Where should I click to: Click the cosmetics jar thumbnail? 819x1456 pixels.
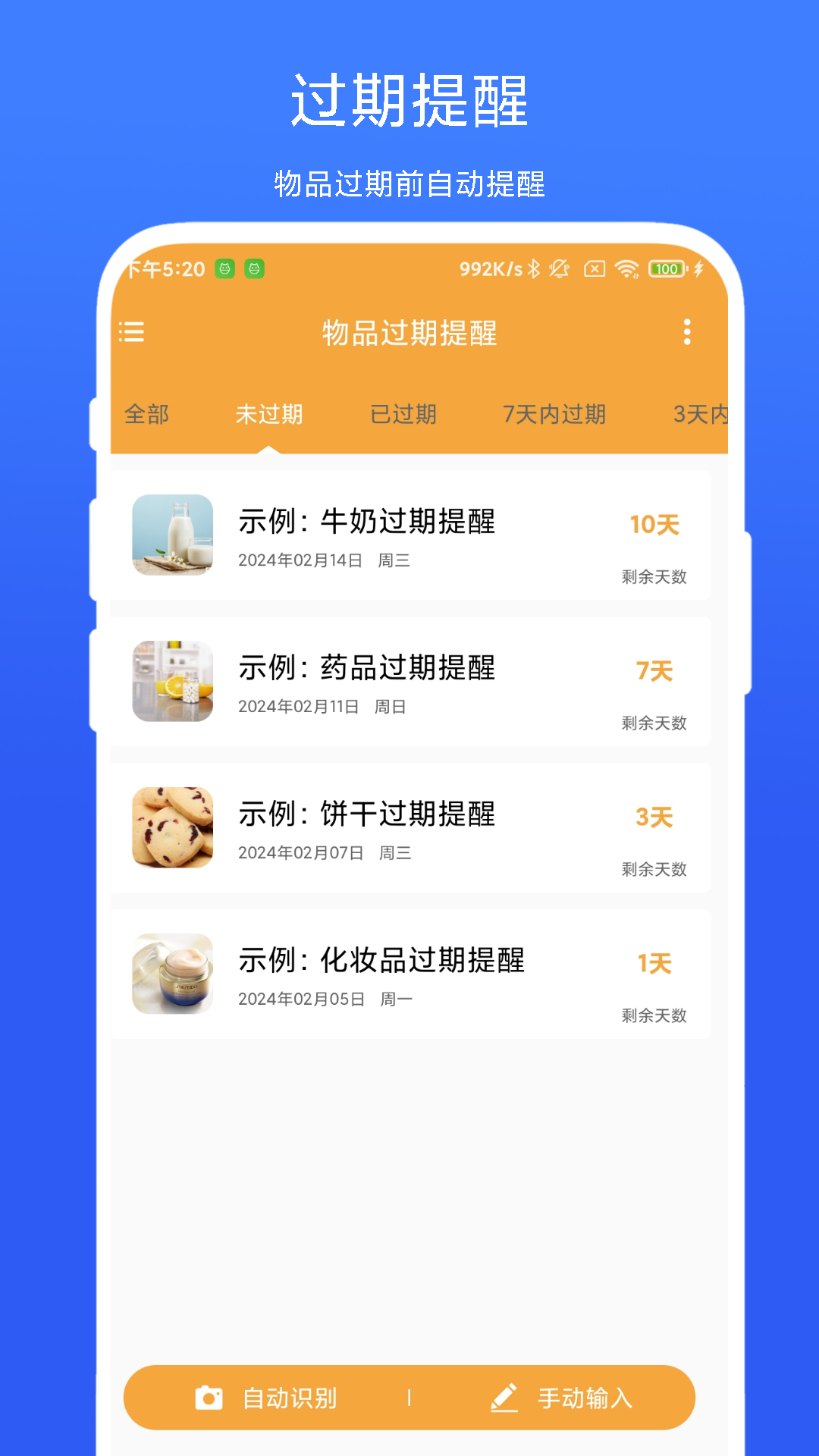pyautogui.click(x=172, y=974)
